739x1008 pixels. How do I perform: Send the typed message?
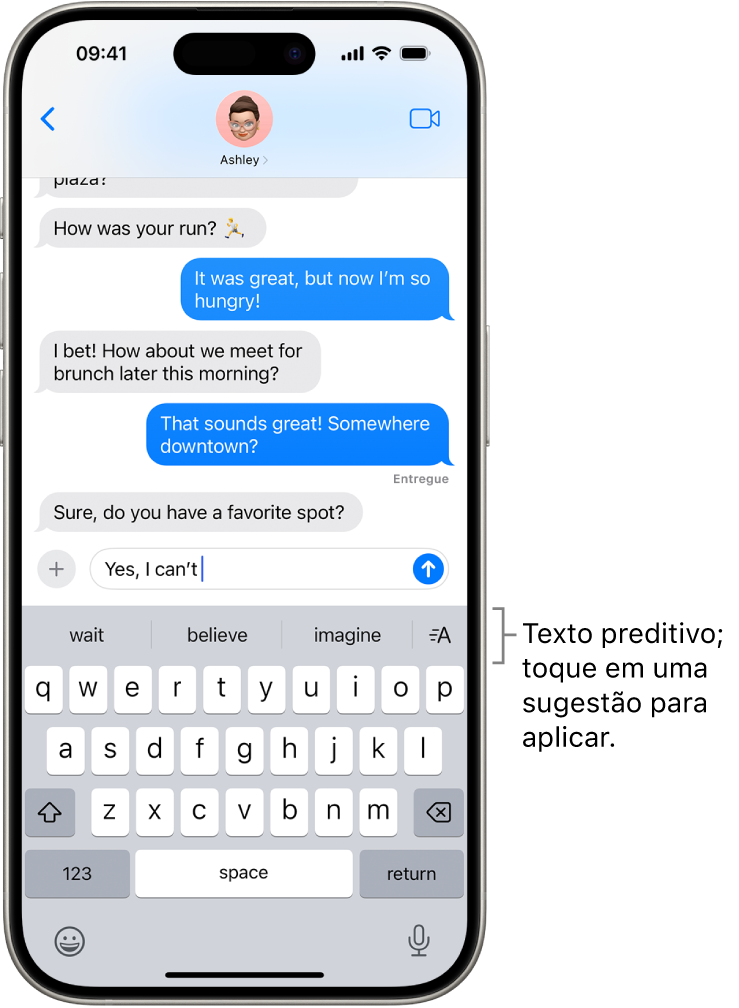pyautogui.click(x=428, y=569)
